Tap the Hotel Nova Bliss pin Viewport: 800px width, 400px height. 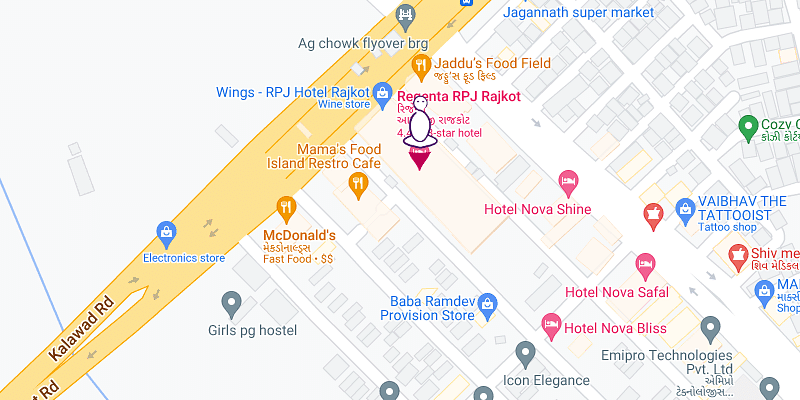(550, 325)
